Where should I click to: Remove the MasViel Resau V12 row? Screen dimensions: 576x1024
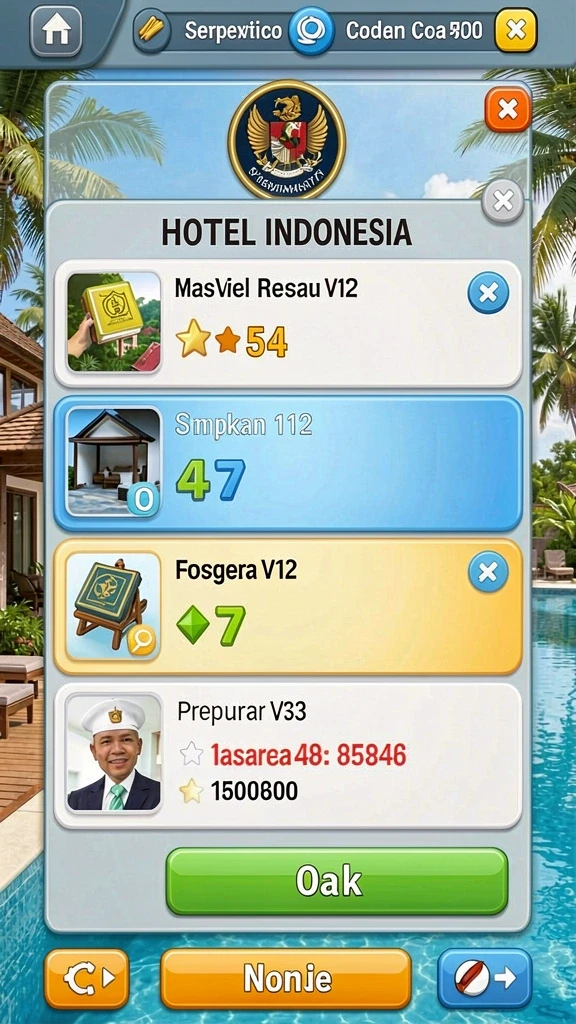click(x=488, y=293)
